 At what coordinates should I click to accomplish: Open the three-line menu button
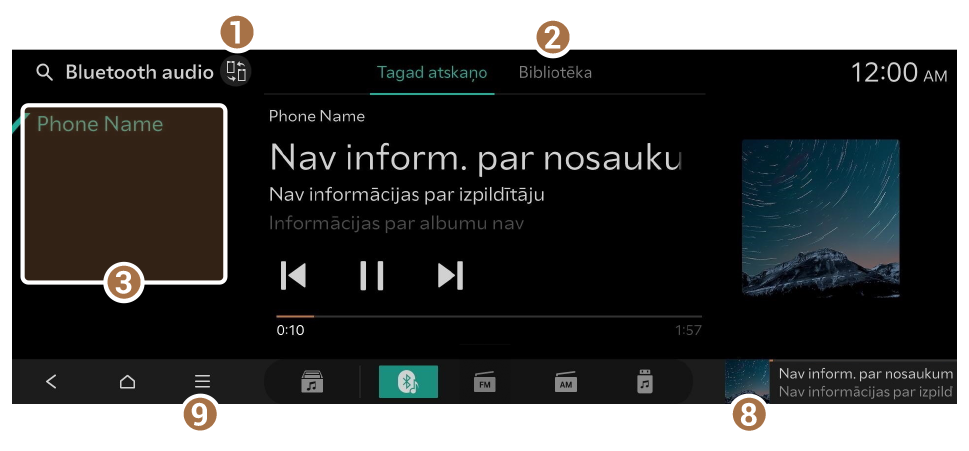(202, 381)
